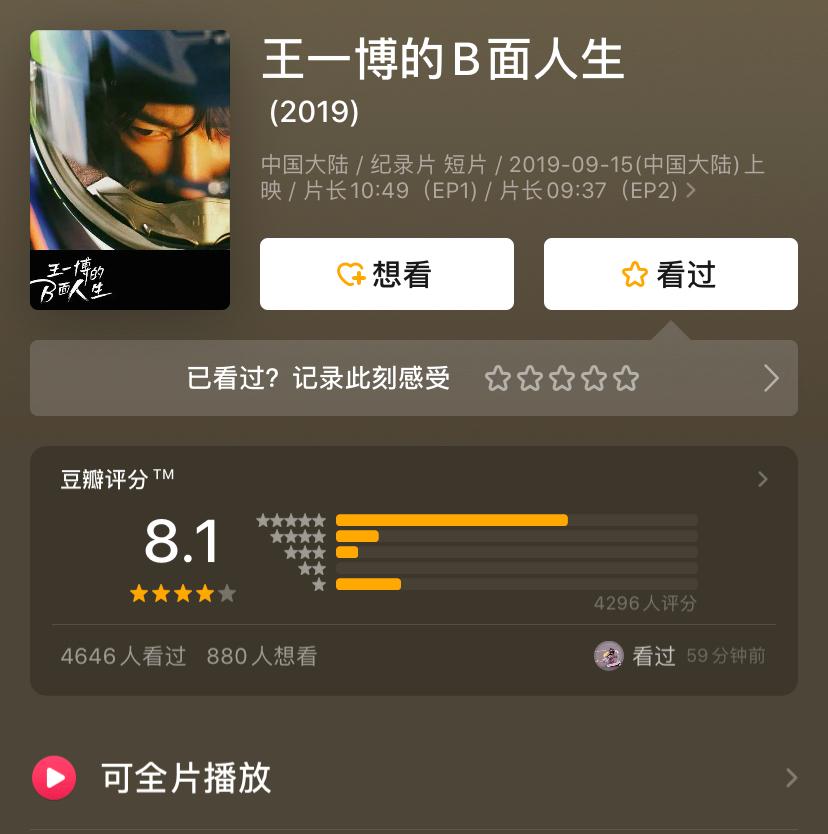The height and width of the screenshot is (834, 828).
Task: Expand the film details info line
Action: 690,190
